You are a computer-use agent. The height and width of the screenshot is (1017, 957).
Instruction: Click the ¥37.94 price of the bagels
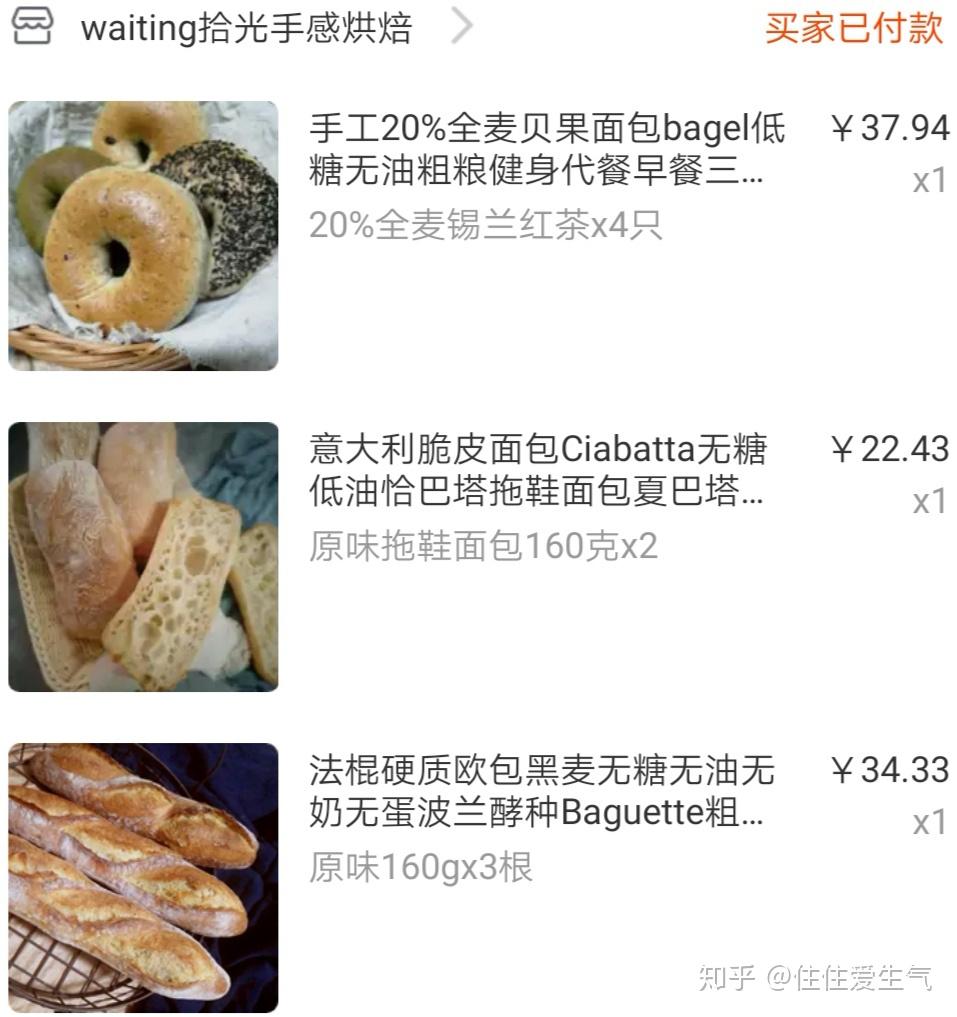[x=892, y=127]
